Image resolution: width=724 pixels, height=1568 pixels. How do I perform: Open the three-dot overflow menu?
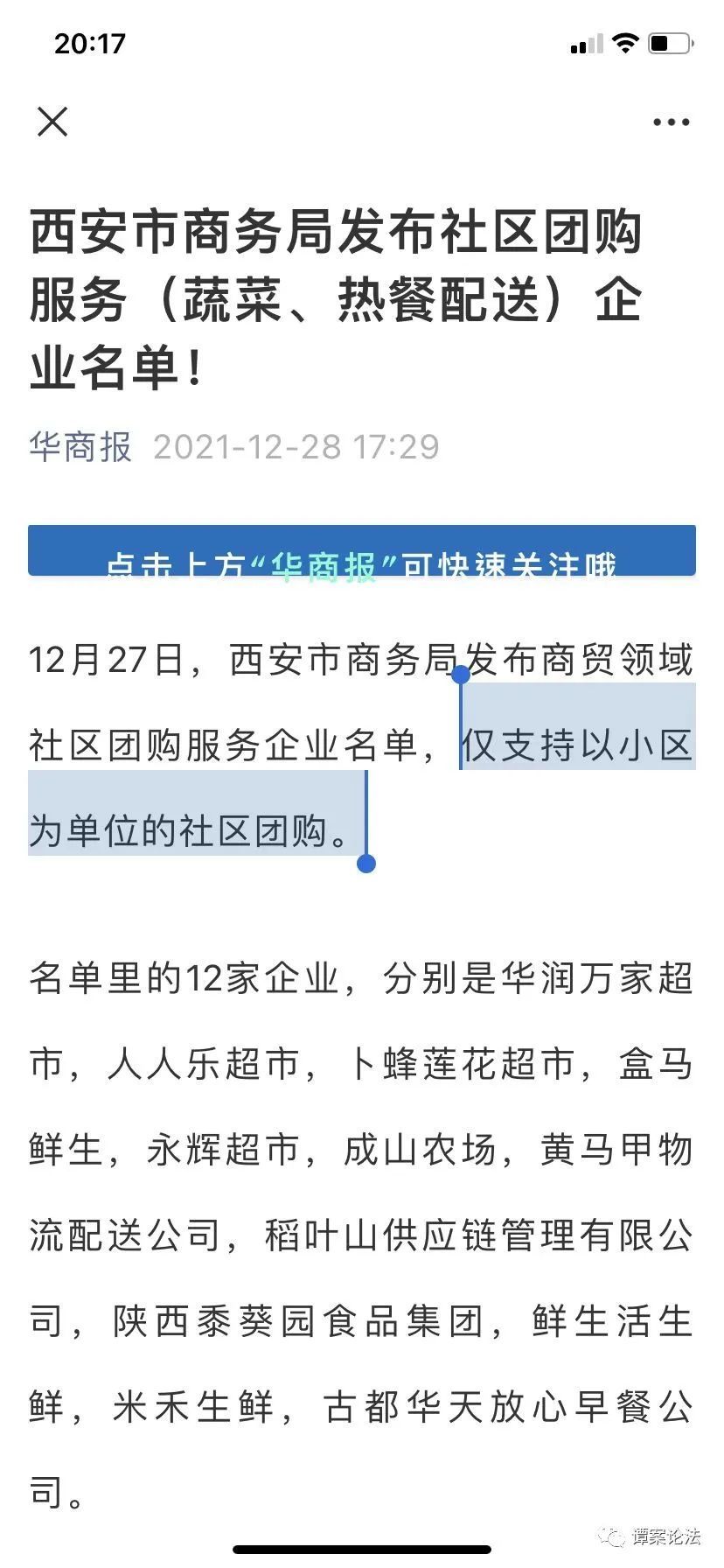pyautogui.click(x=671, y=122)
